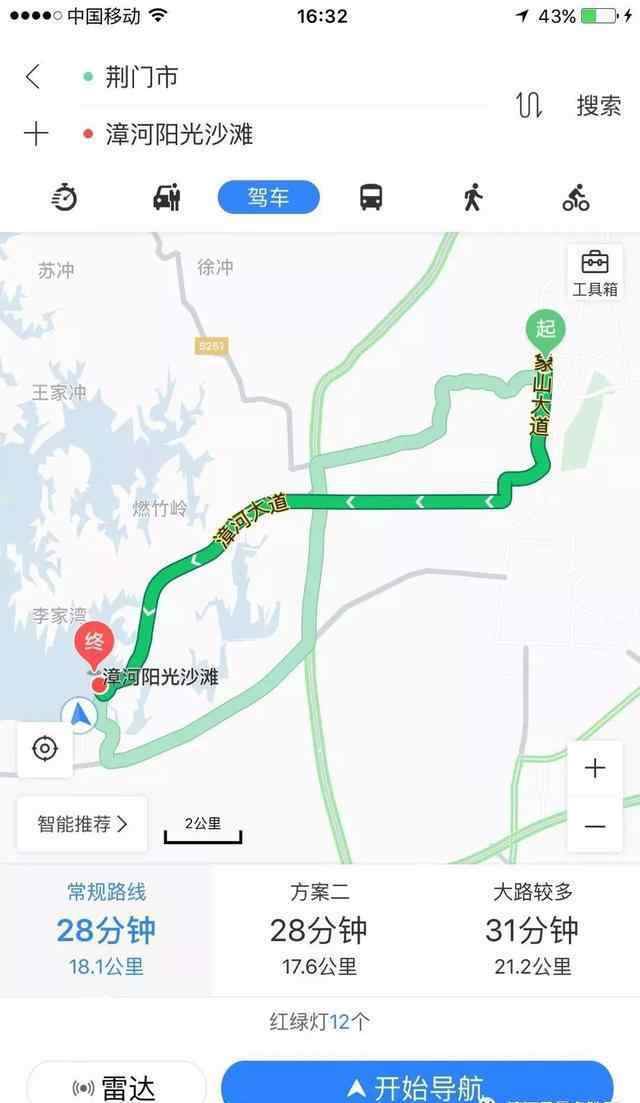Open 智能推荐 route preferences
This screenshot has width=640, height=1103.
pos(82,824)
